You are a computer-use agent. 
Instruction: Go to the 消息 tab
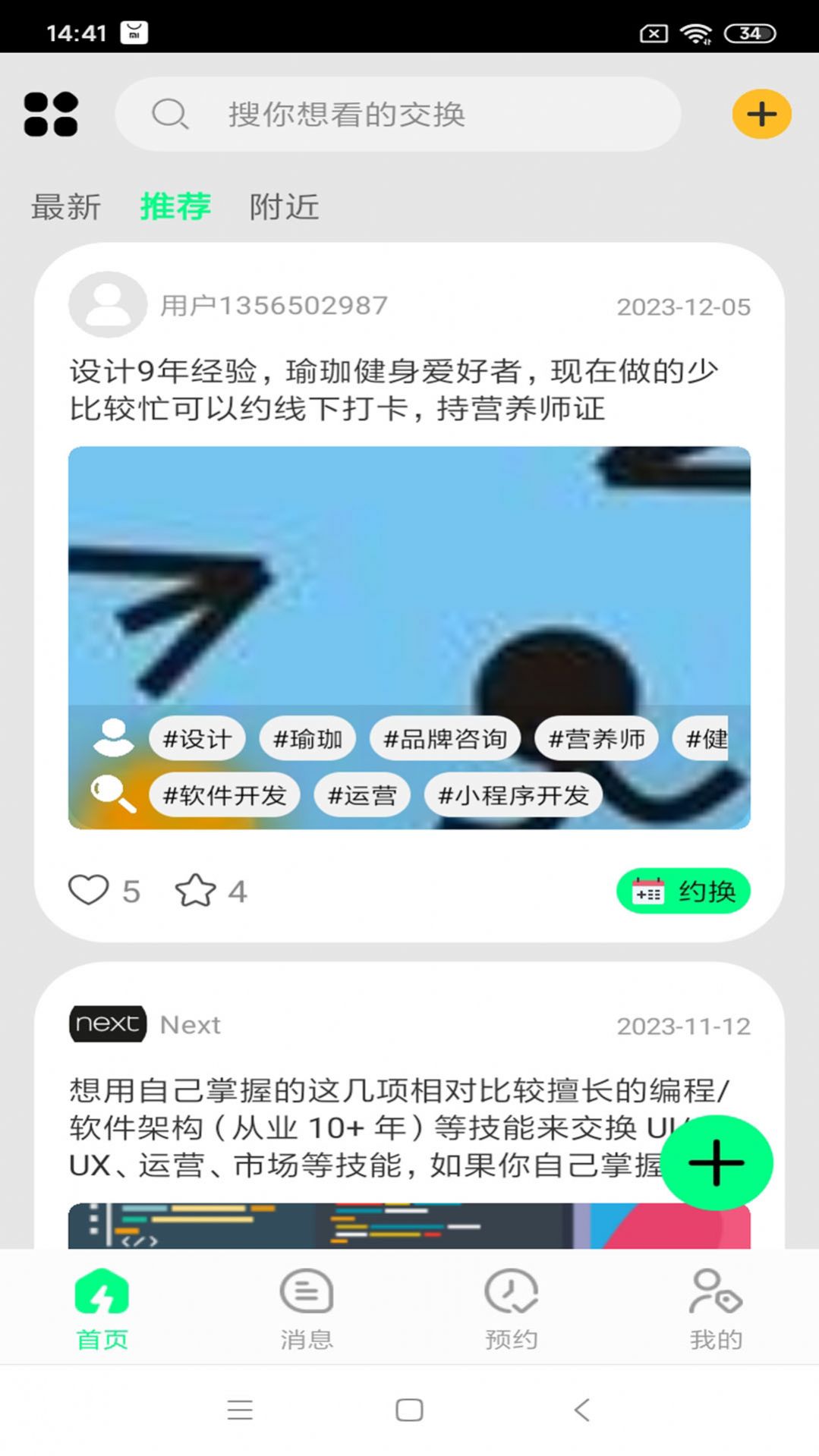[x=307, y=1309]
